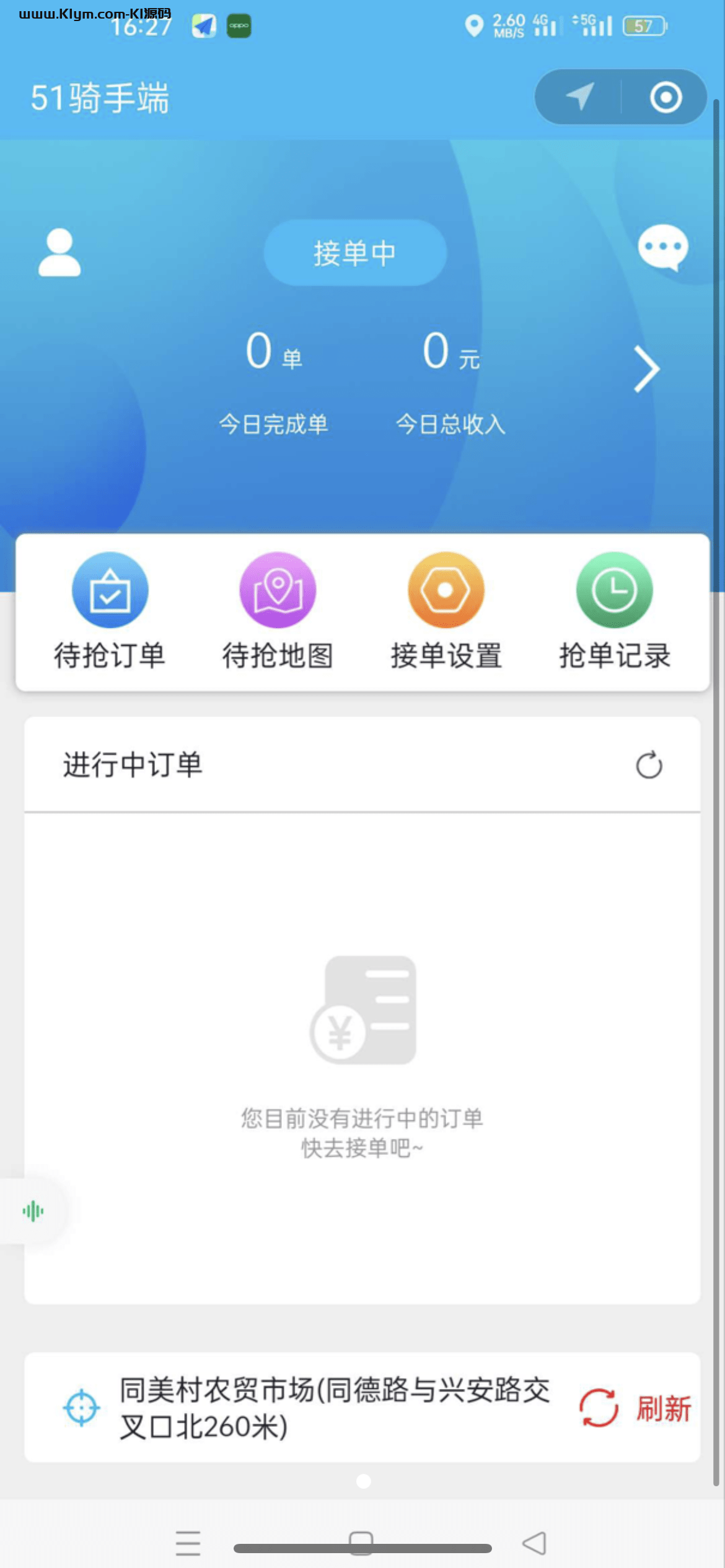Tap the circle close button in capsule
Image resolution: width=725 pixels, height=1568 pixels.
[x=666, y=97]
